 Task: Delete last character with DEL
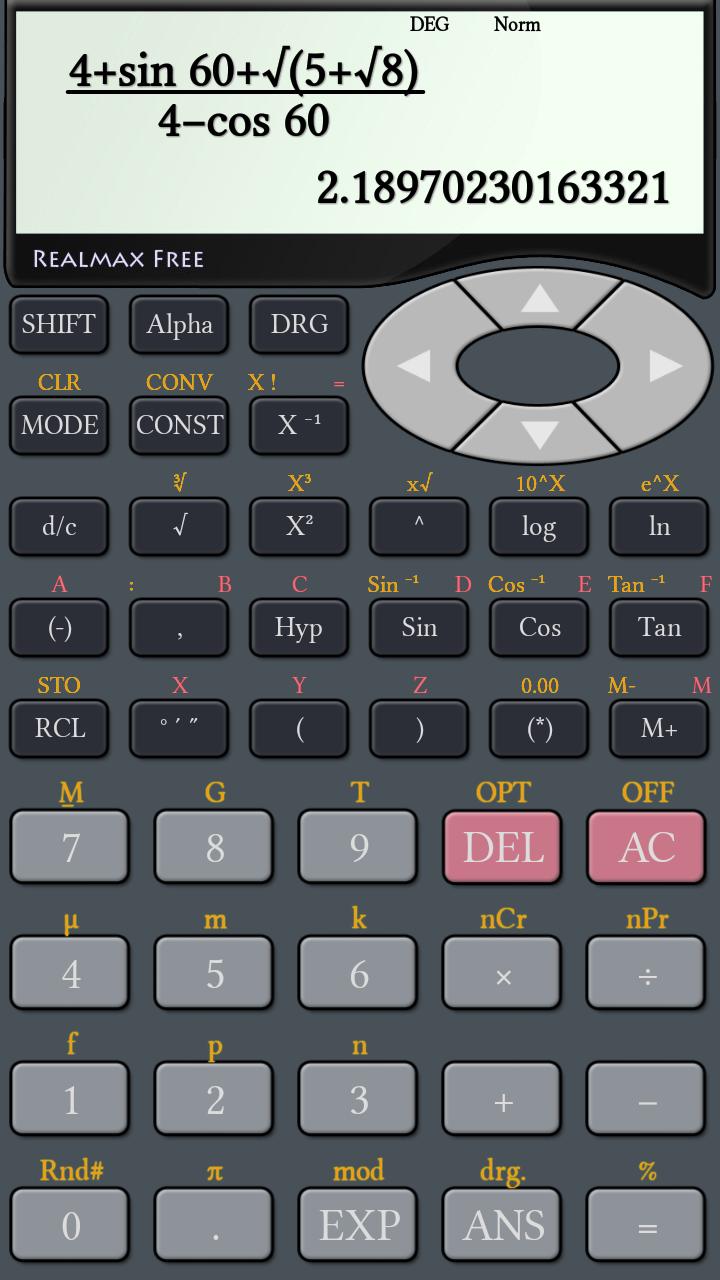[x=503, y=847]
